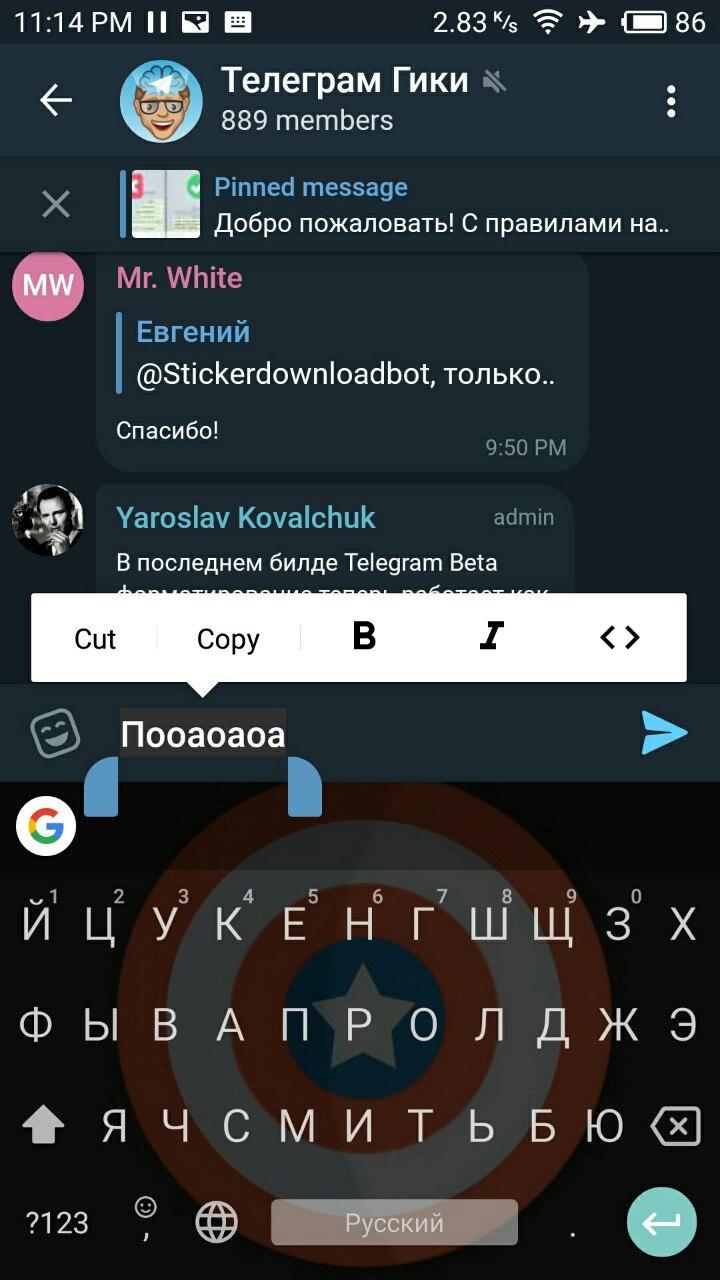Go back from the Телеграм Гики chat
The height and width of the screenshot is (1280, 720).
click(x=56, y=100)
